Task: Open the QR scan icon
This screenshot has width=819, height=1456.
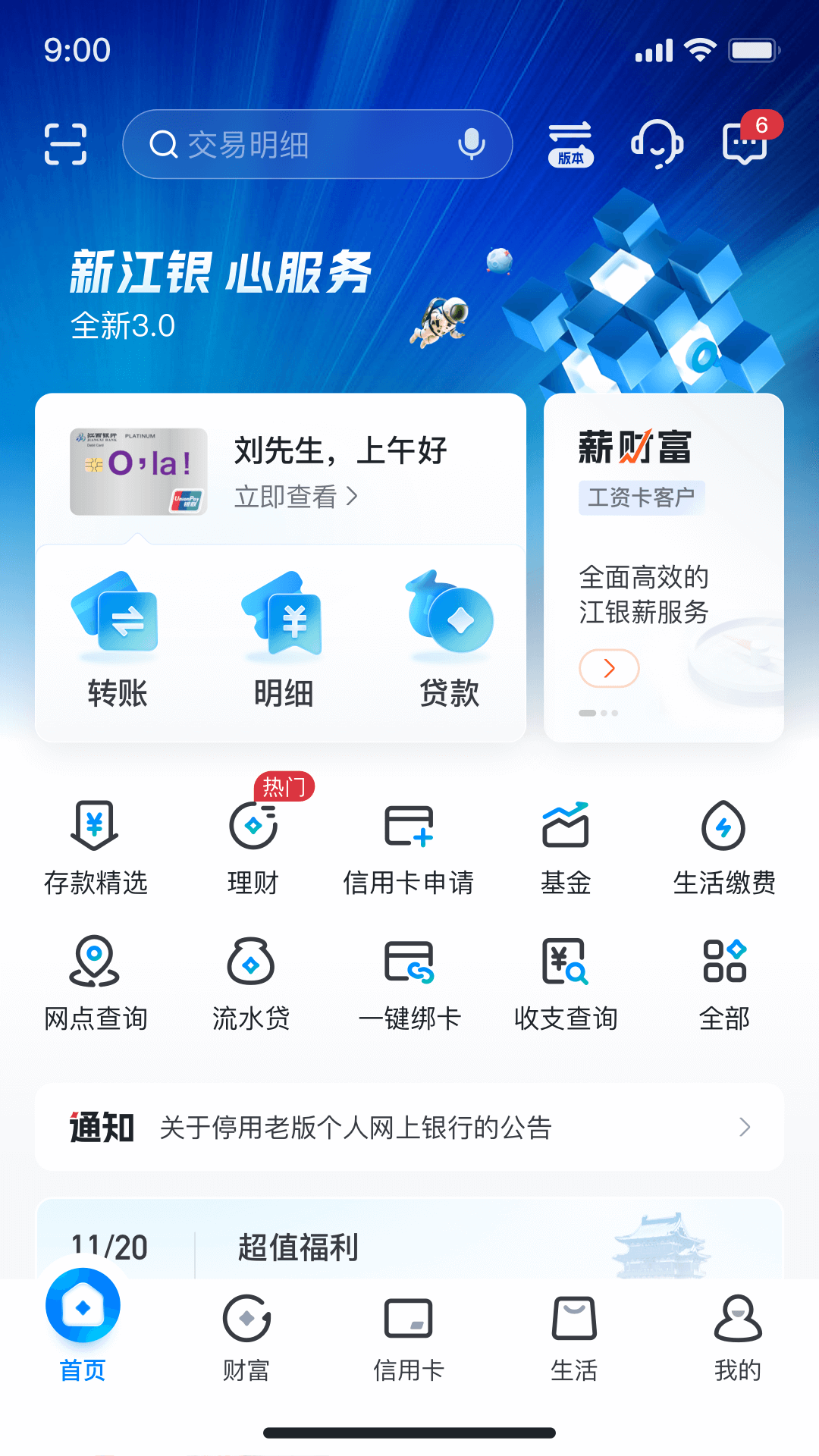Action: point(66,144)
